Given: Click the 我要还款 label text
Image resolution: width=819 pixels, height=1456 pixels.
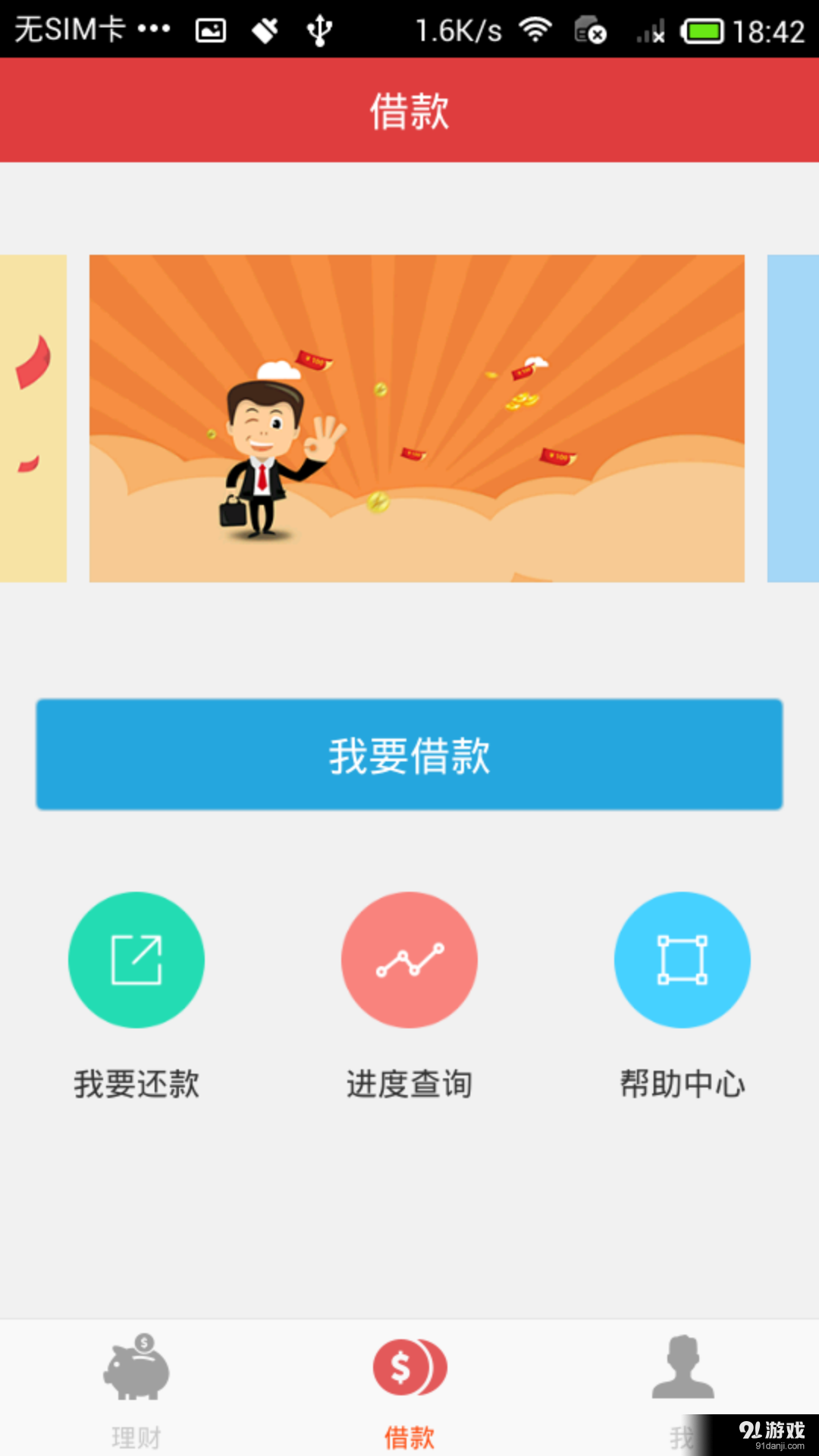Looking at the screenshot, I should tap(136, 1084).
